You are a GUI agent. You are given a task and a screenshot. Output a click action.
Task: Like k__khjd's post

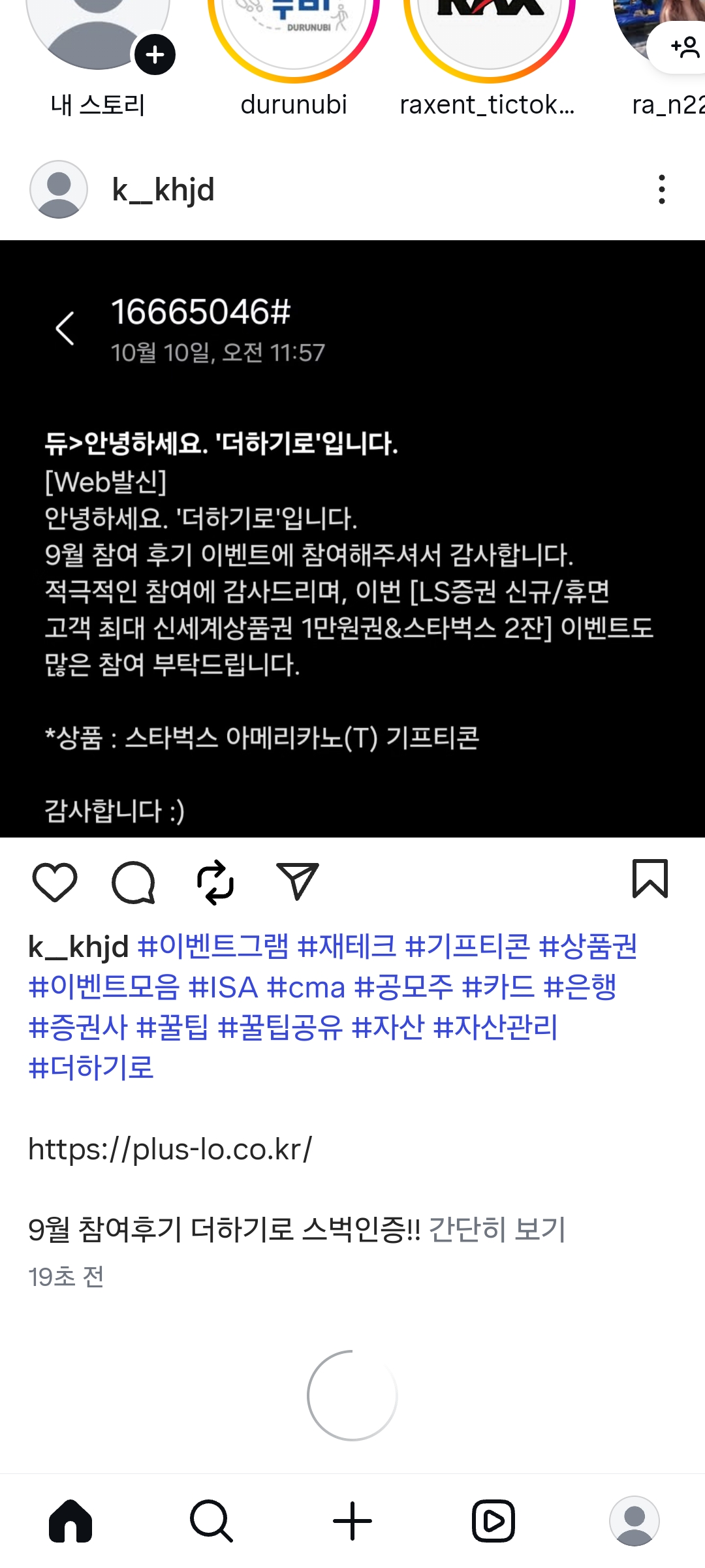pyautogui.click(x=55, y=882)
